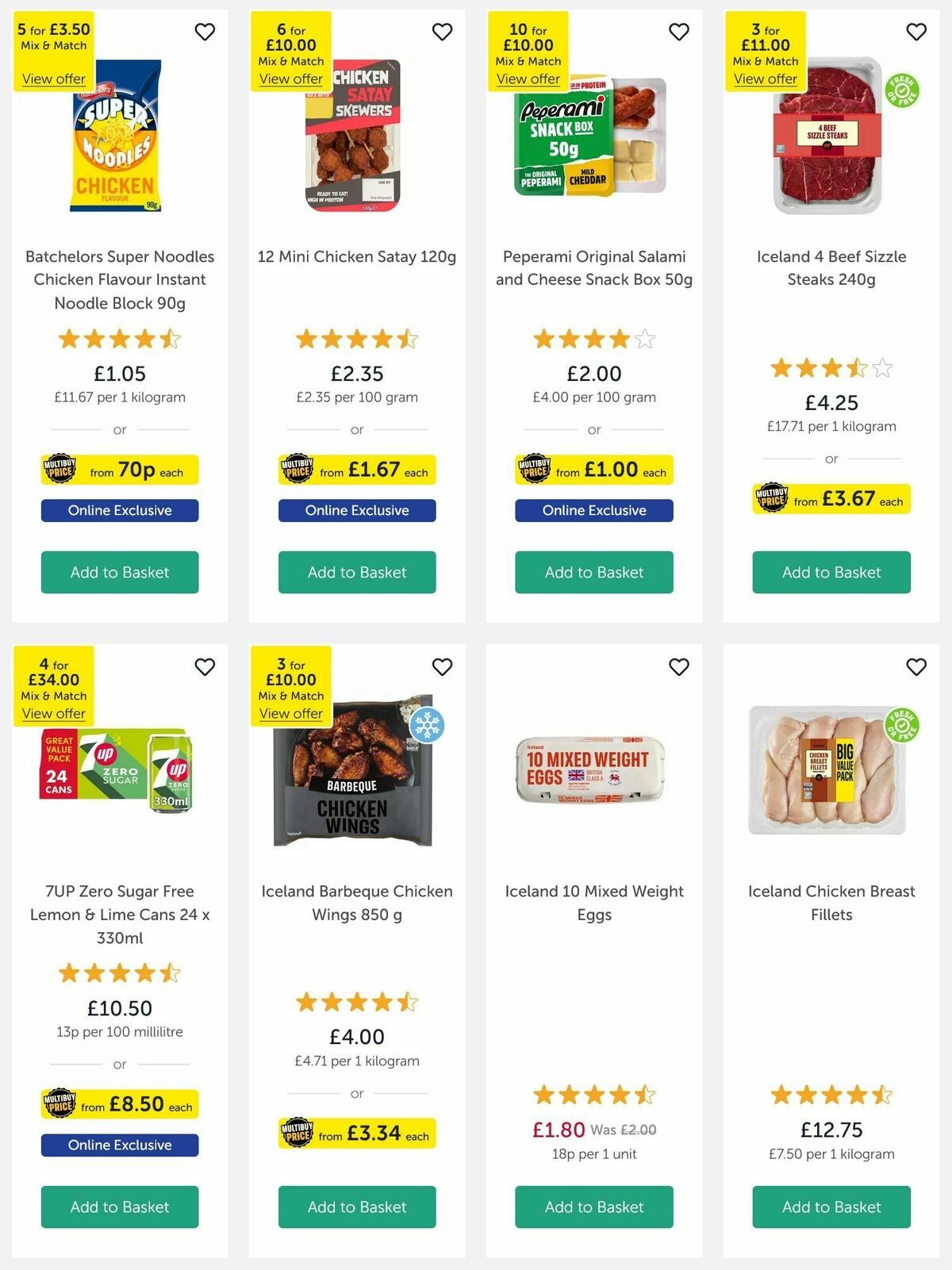Image resolution: width=952 pixels, height=1270 pixels.
Task: Click the Multibuy Price roundel on Barbeque Chicken Wings
Action: pyautogui.click(x=295, y=1134)
